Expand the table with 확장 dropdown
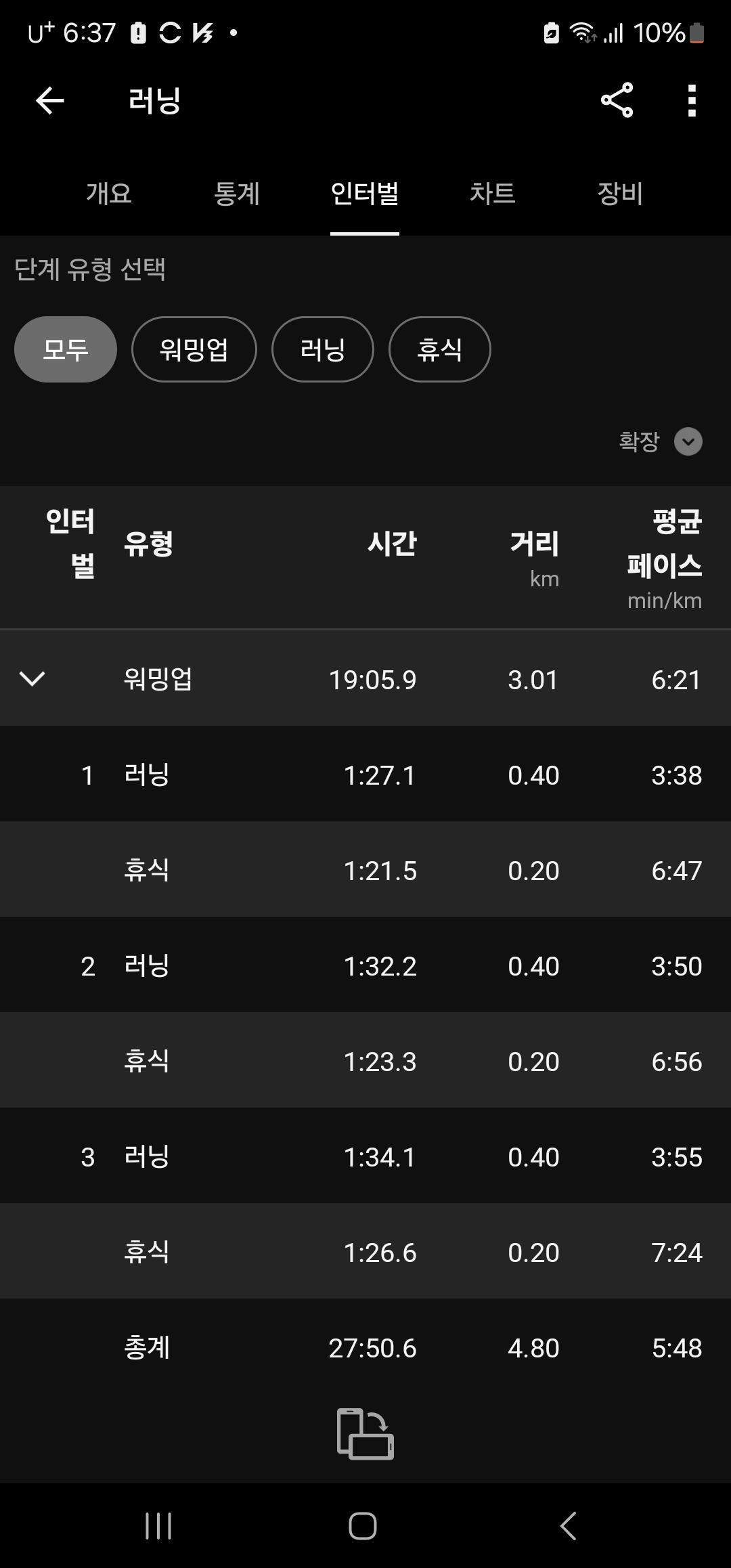 661,441
